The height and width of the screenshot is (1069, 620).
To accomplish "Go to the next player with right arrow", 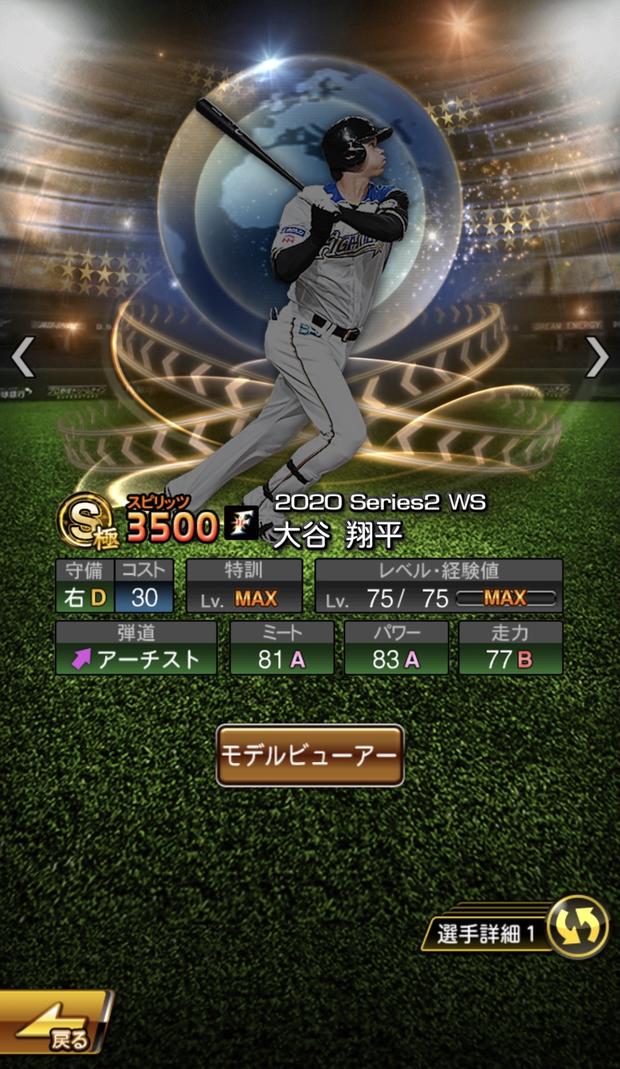I will (x=597, y=357).
